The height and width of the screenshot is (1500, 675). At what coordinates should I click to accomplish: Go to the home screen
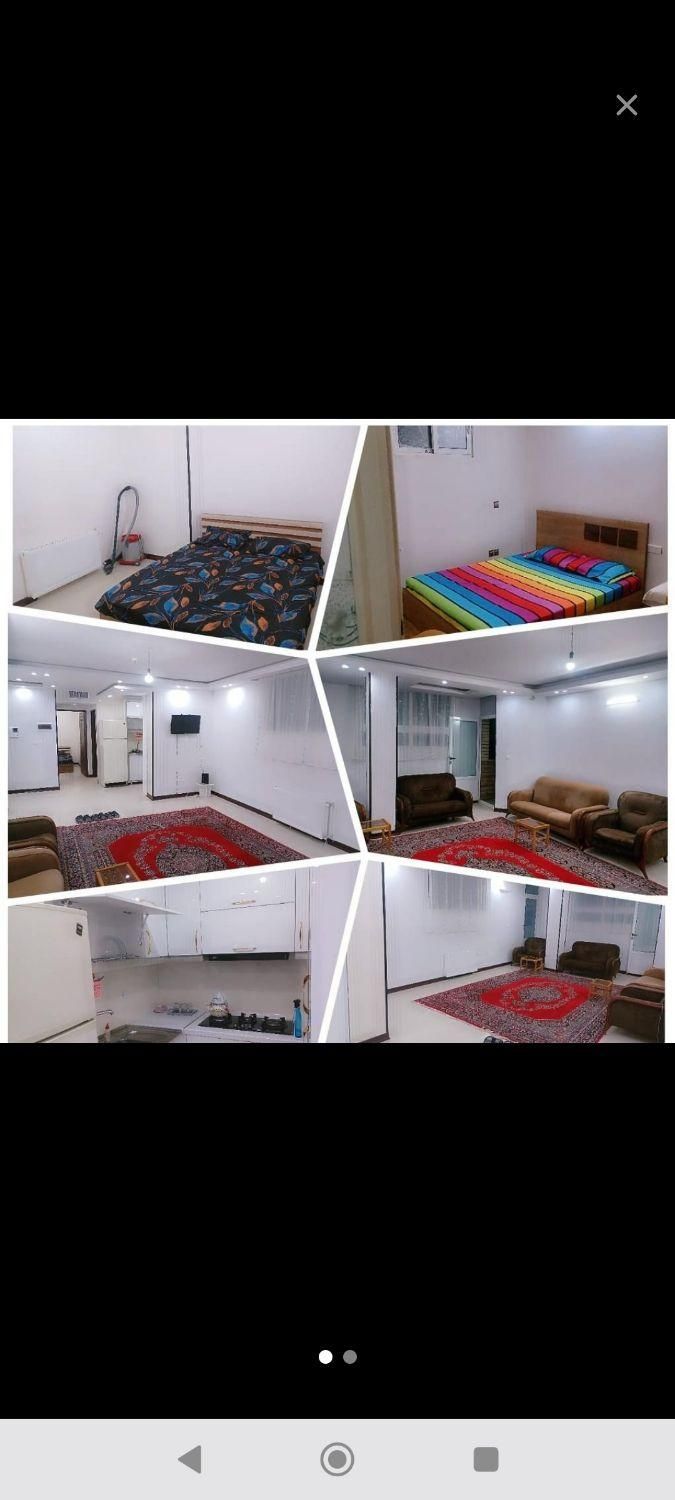click(337, 1459)
